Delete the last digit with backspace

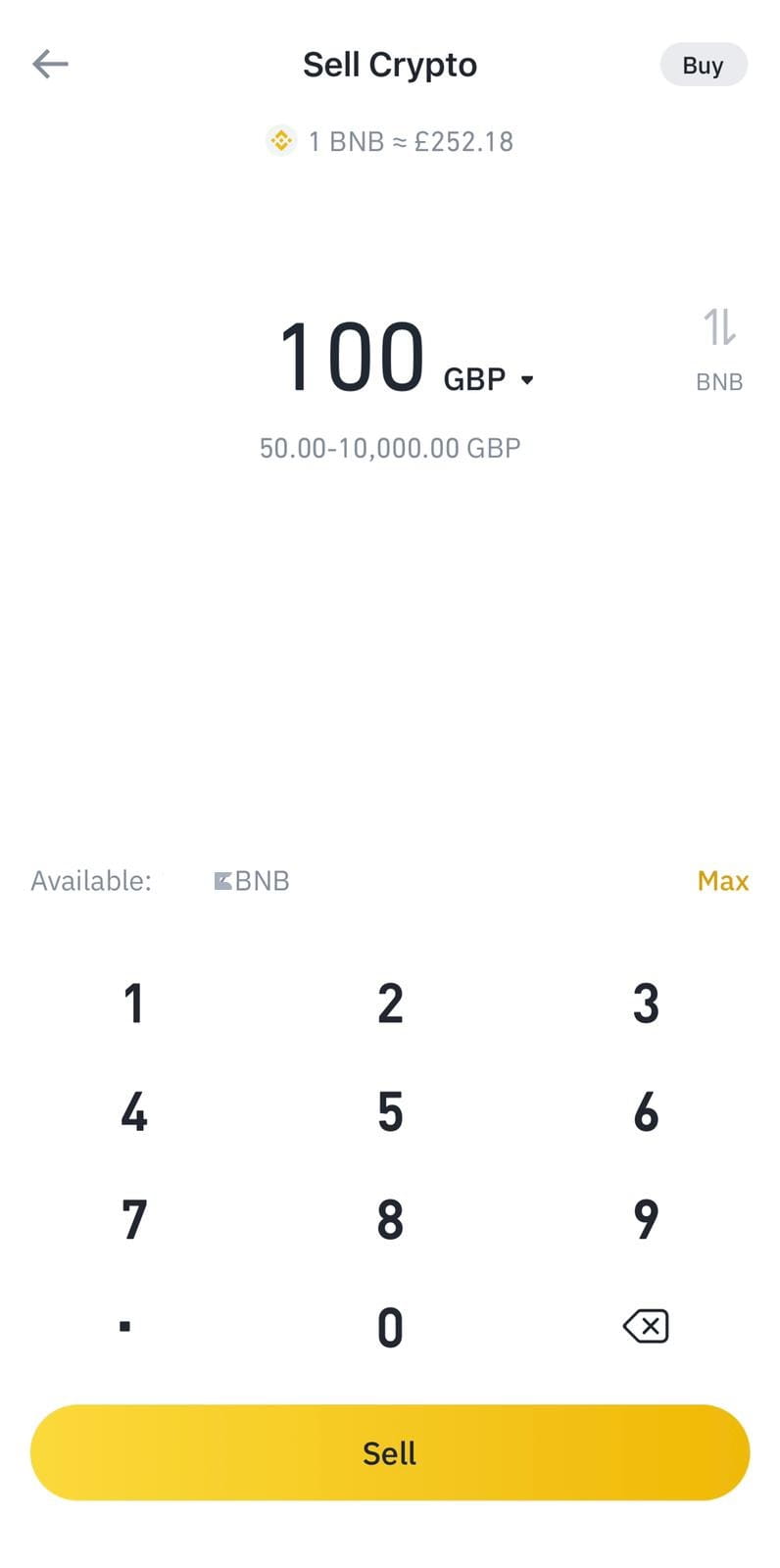pos(646,1327)
